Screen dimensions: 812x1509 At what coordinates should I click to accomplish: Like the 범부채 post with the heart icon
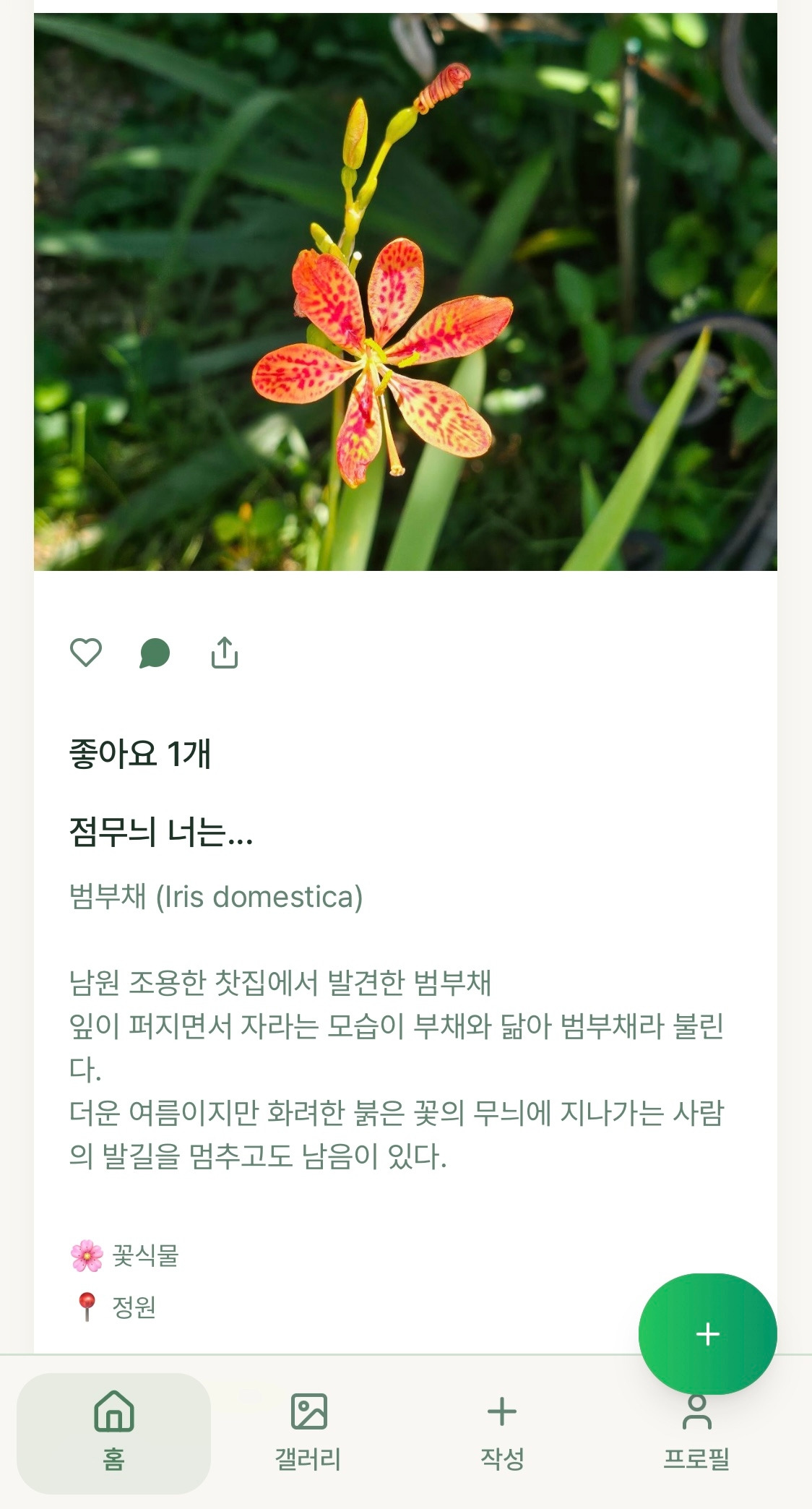(86, 653)
